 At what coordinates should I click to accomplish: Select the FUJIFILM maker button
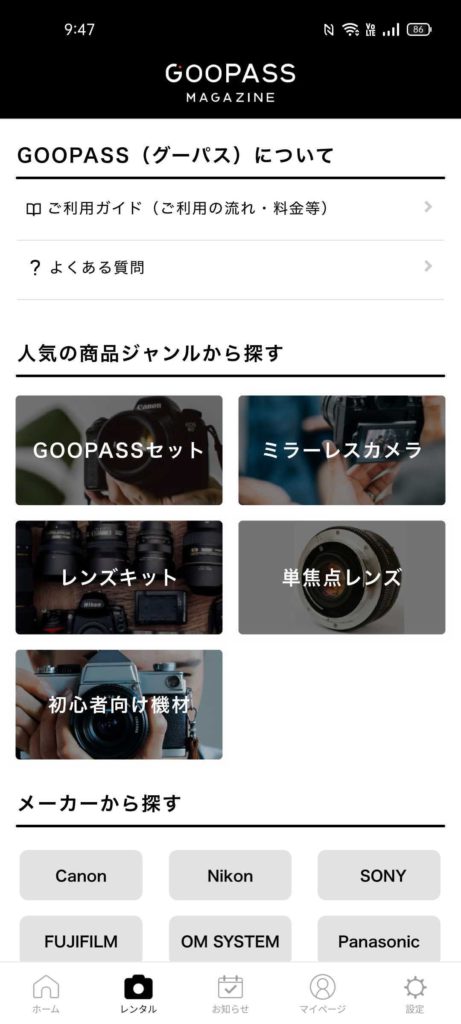[81, 939]
